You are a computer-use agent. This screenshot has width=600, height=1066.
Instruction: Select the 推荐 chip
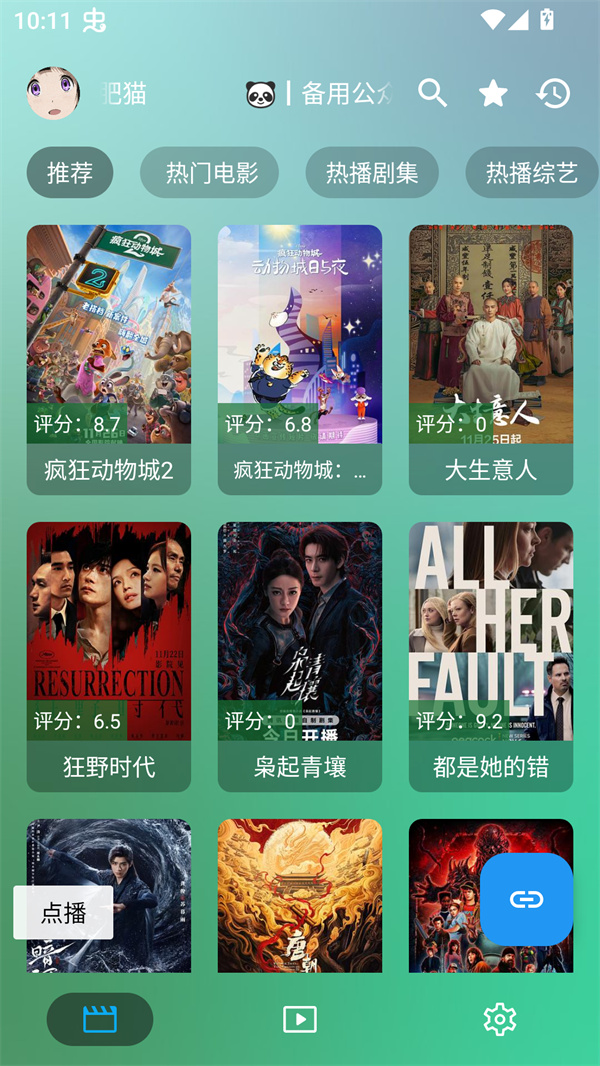tap(70, 173)
